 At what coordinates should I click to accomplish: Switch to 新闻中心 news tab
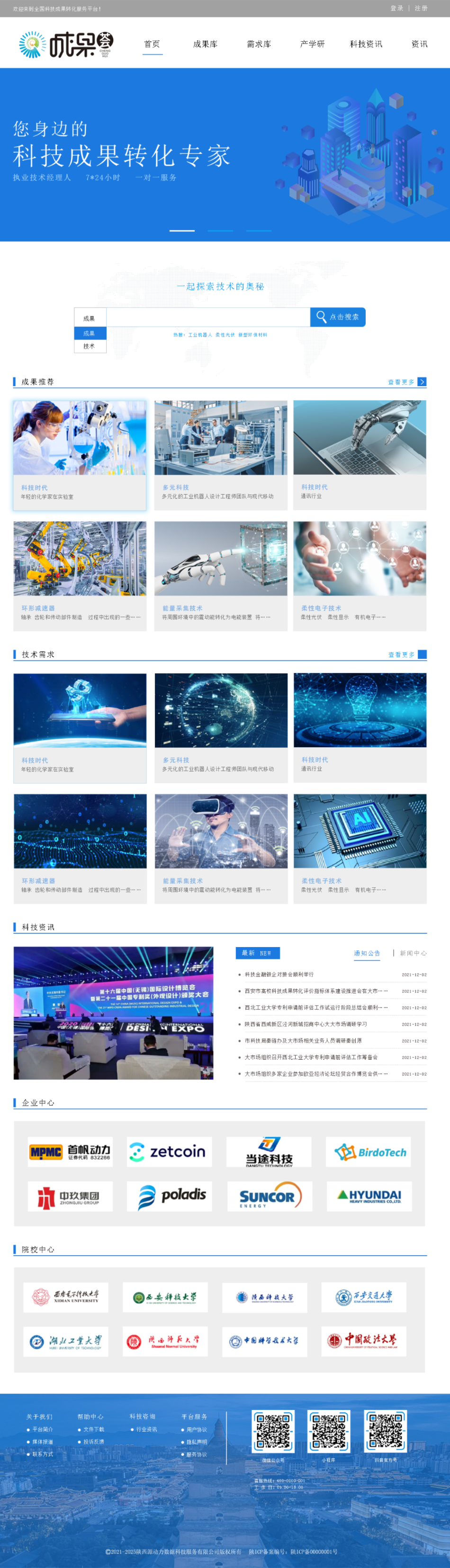413,953
